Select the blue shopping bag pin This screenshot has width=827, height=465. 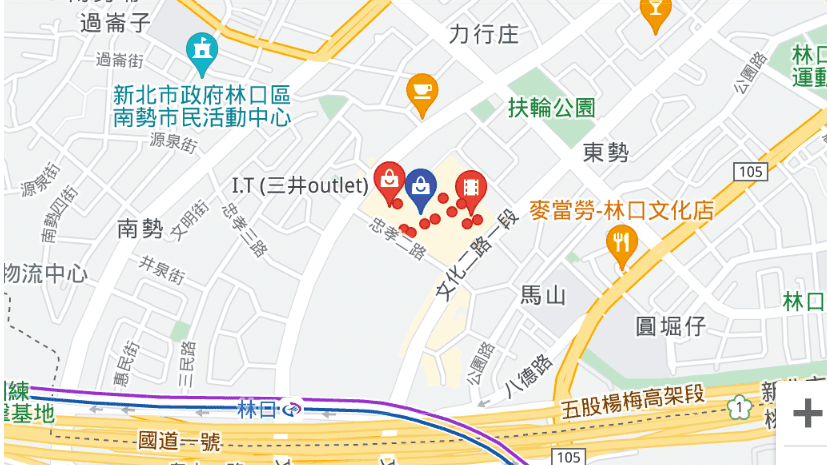(x=422, y=184)
